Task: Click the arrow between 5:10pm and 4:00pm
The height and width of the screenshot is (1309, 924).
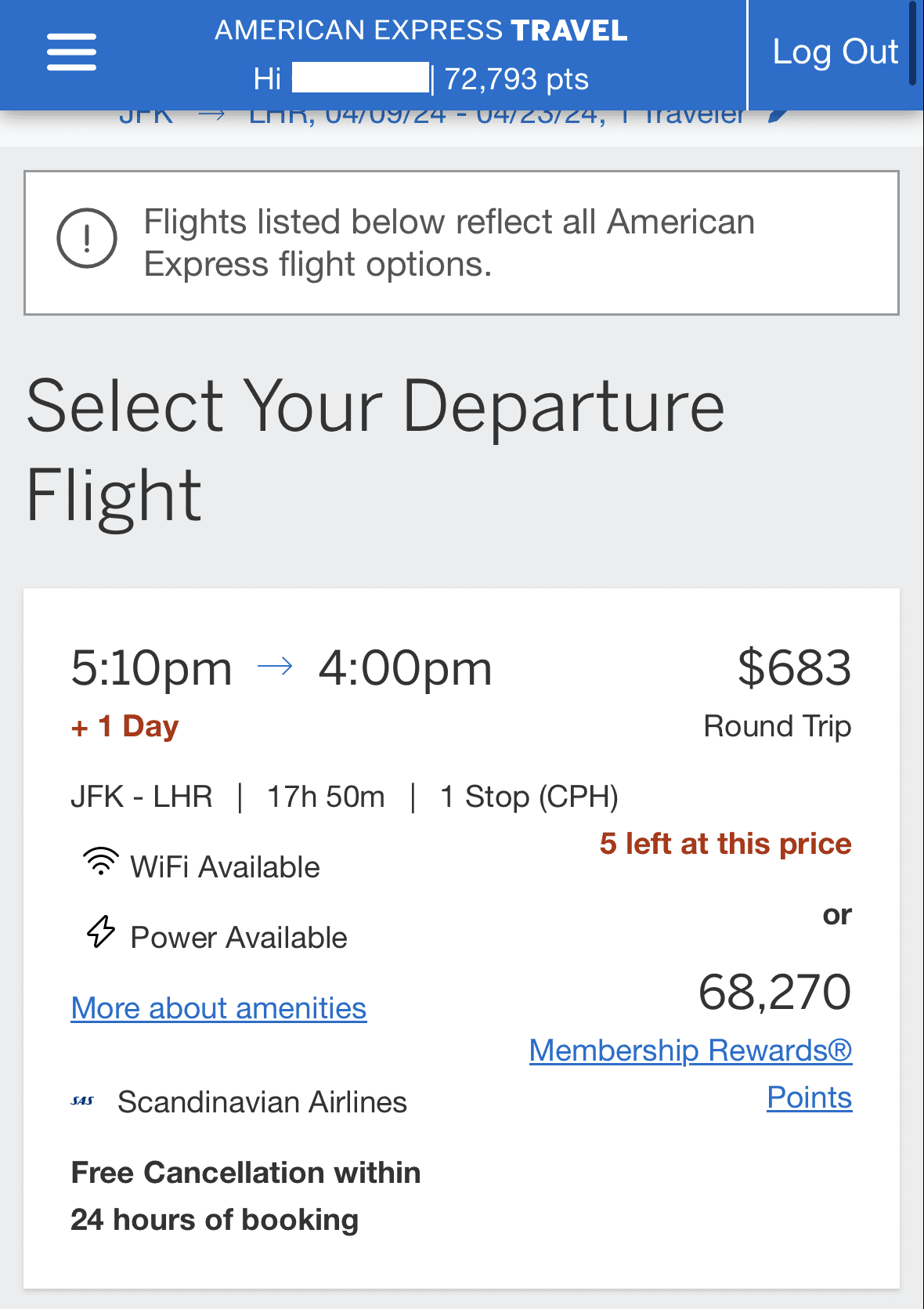Action: click(275, 666)
